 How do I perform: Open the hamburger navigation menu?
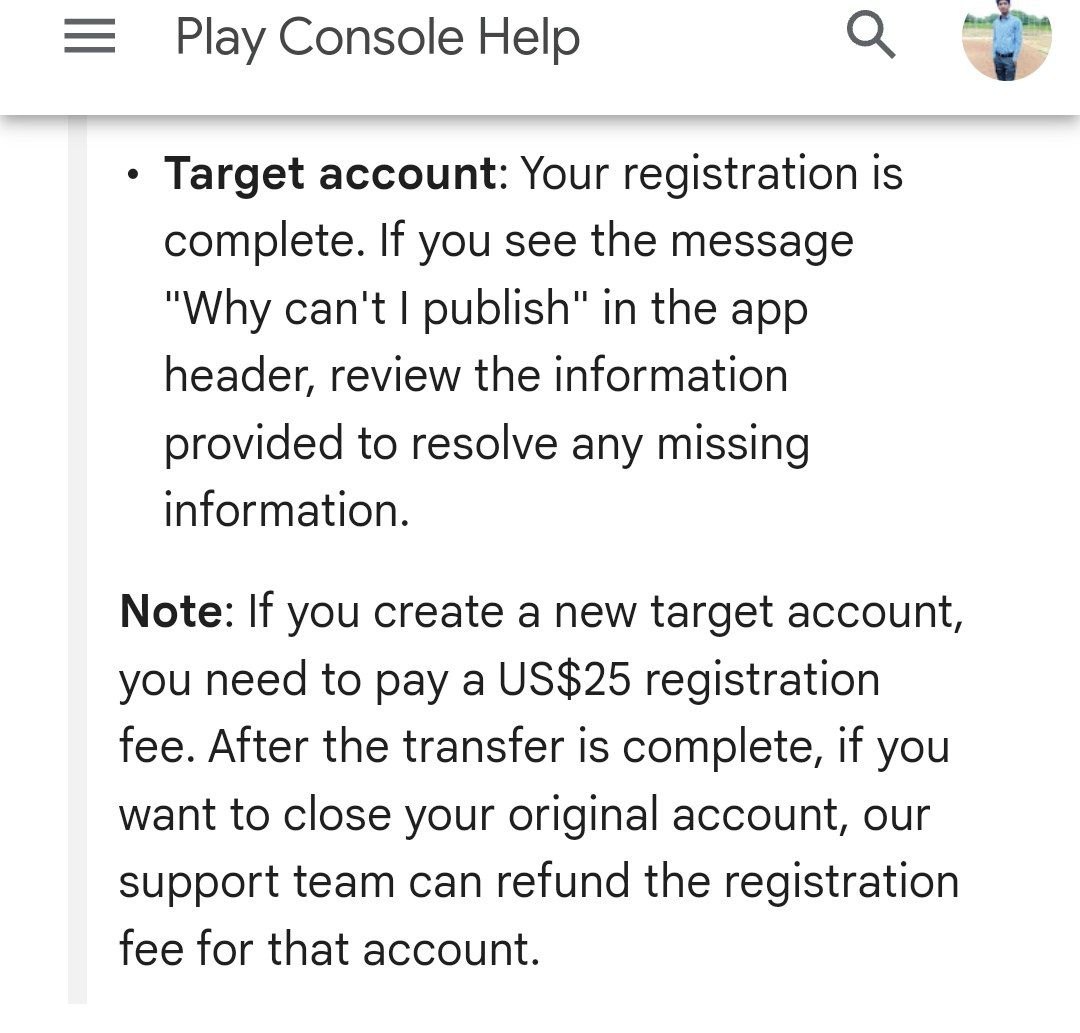[89, 39]
